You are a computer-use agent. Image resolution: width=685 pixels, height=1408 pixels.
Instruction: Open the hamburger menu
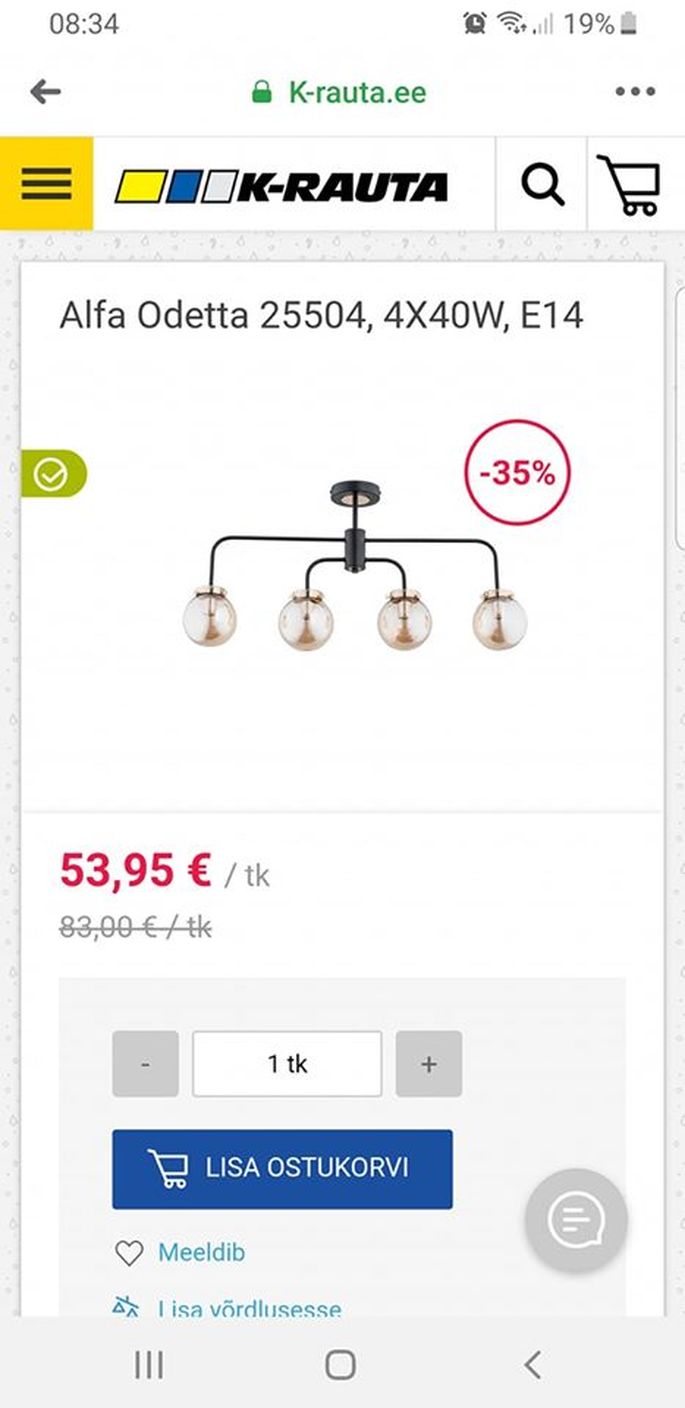(46, 184)
